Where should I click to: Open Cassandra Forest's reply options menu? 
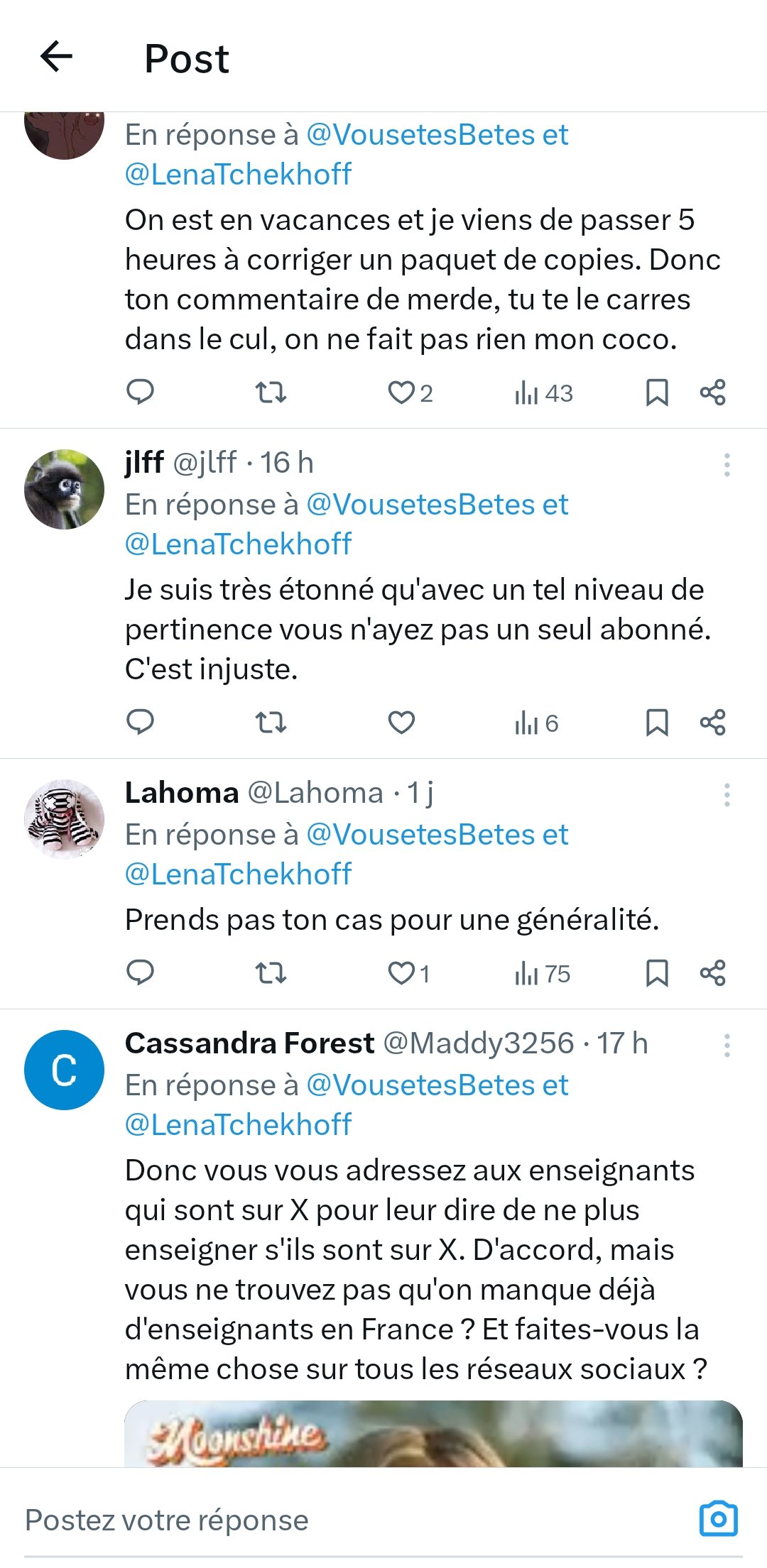[x=727, y=1046]
